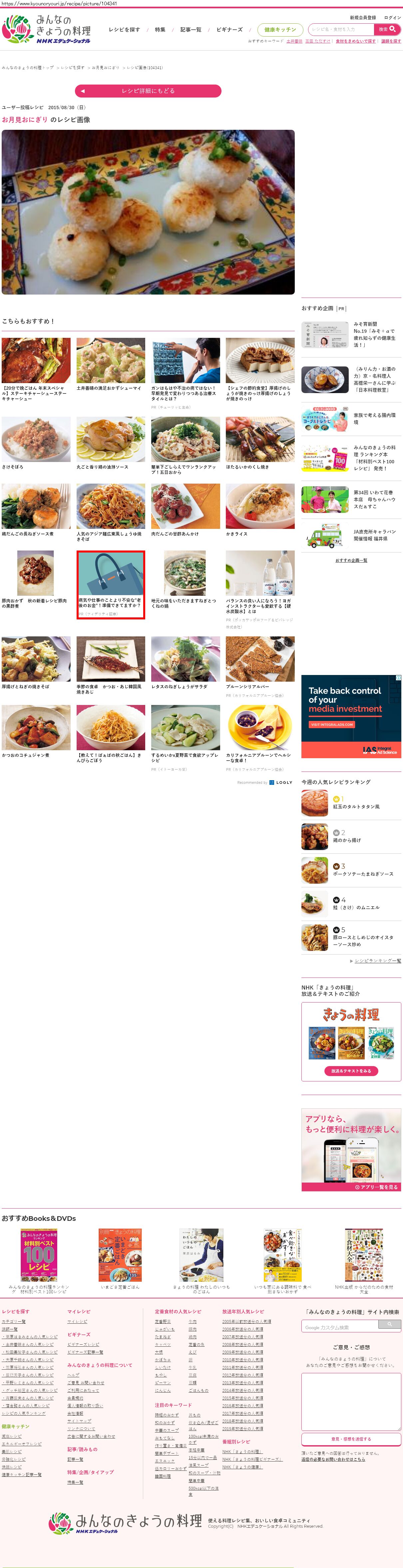Open the 健康キッチン button

[x=280, y=29]
